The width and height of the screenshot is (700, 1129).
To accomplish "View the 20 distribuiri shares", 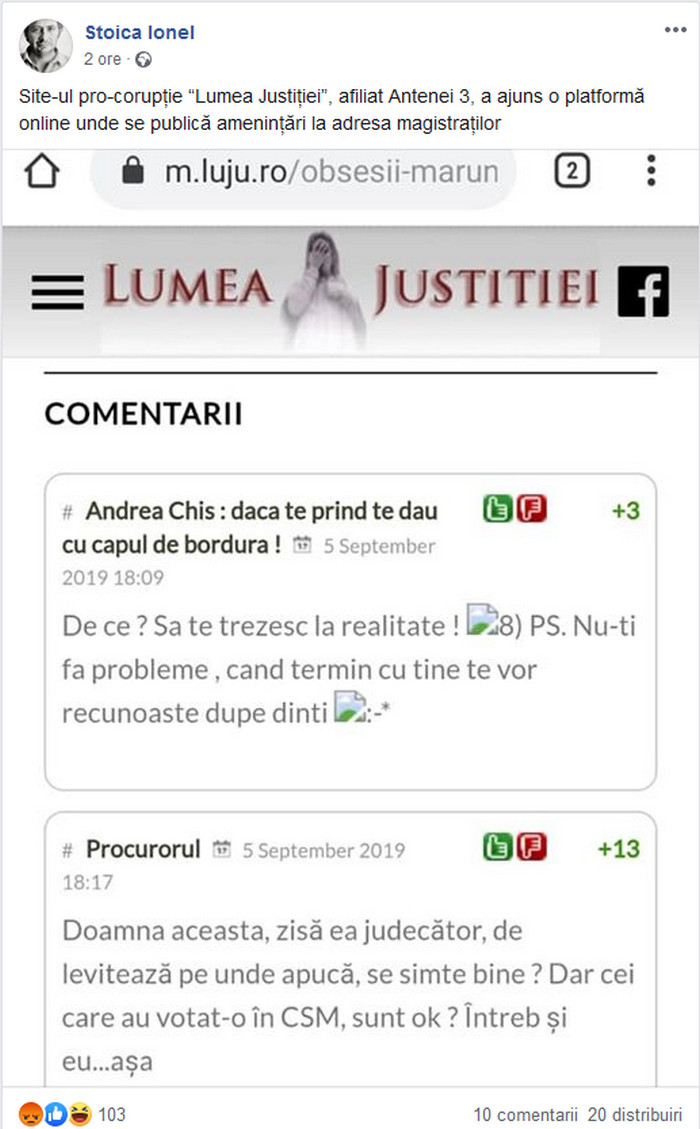I will pos(634,1115).
